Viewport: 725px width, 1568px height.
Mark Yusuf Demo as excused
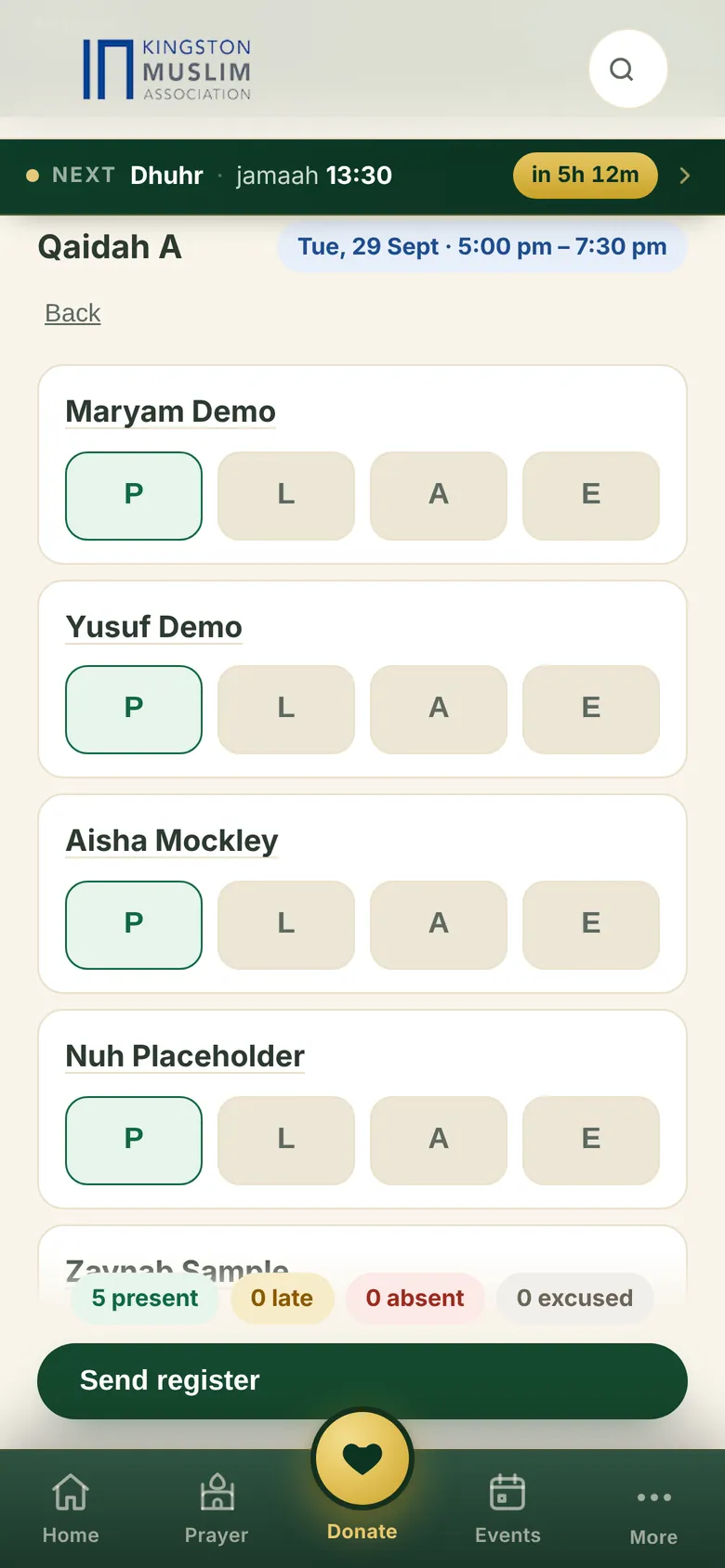591,709
